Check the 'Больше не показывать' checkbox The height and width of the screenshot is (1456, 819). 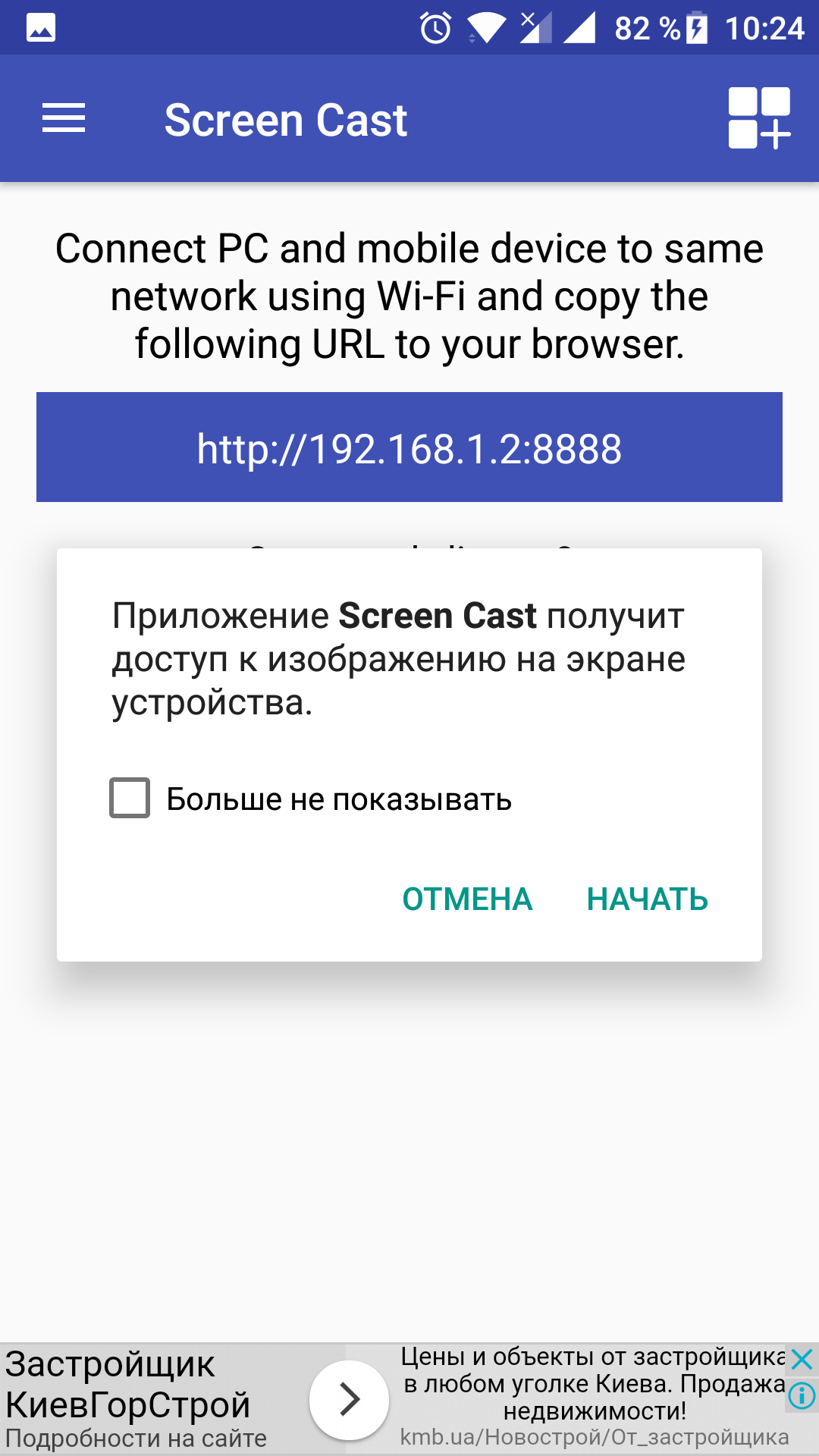coord(130,798)
